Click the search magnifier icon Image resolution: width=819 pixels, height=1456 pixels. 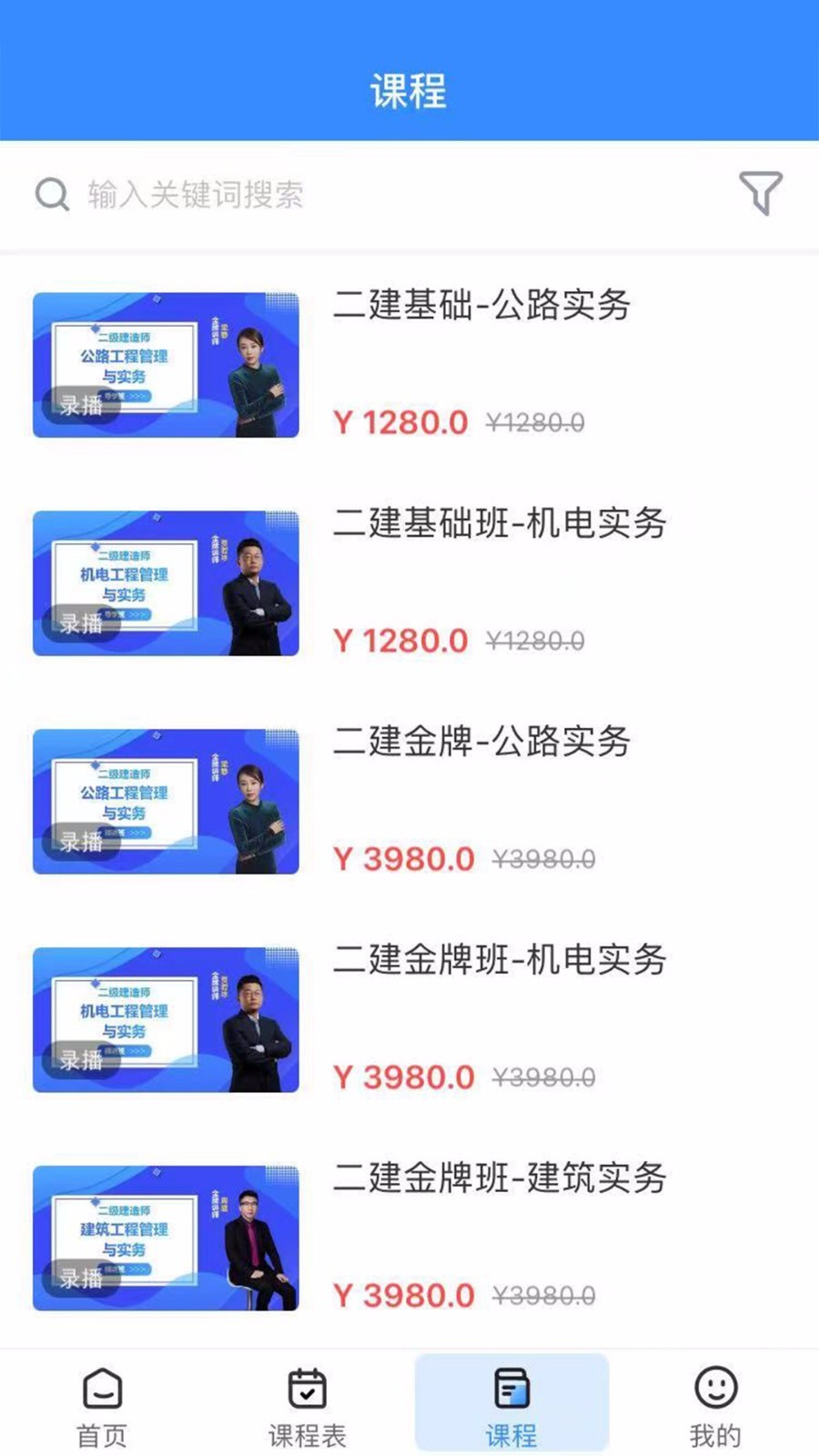click(52, 194)
